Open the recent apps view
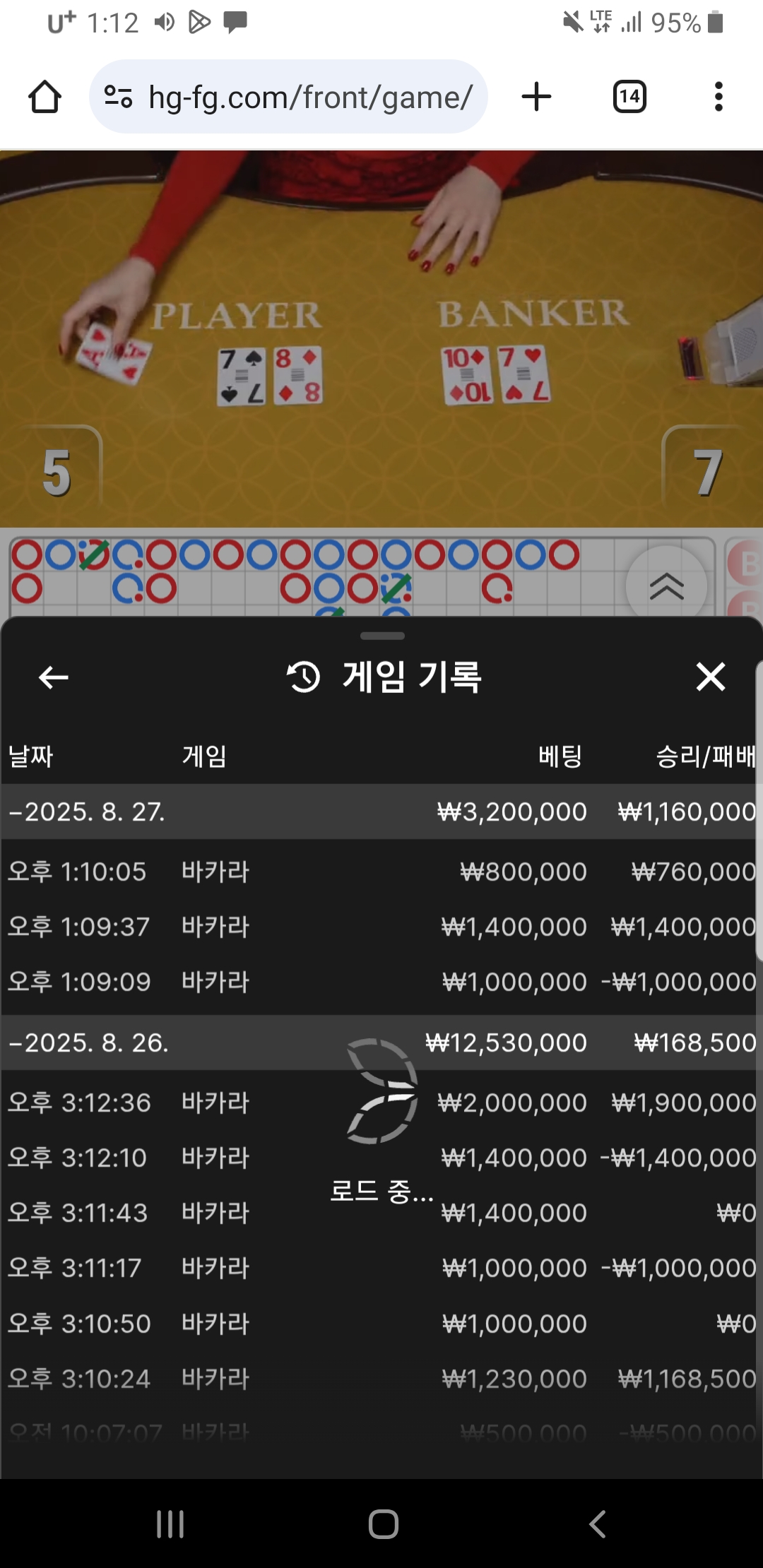This screenshot has width=763, height=1568. [x=170, y=1524]
